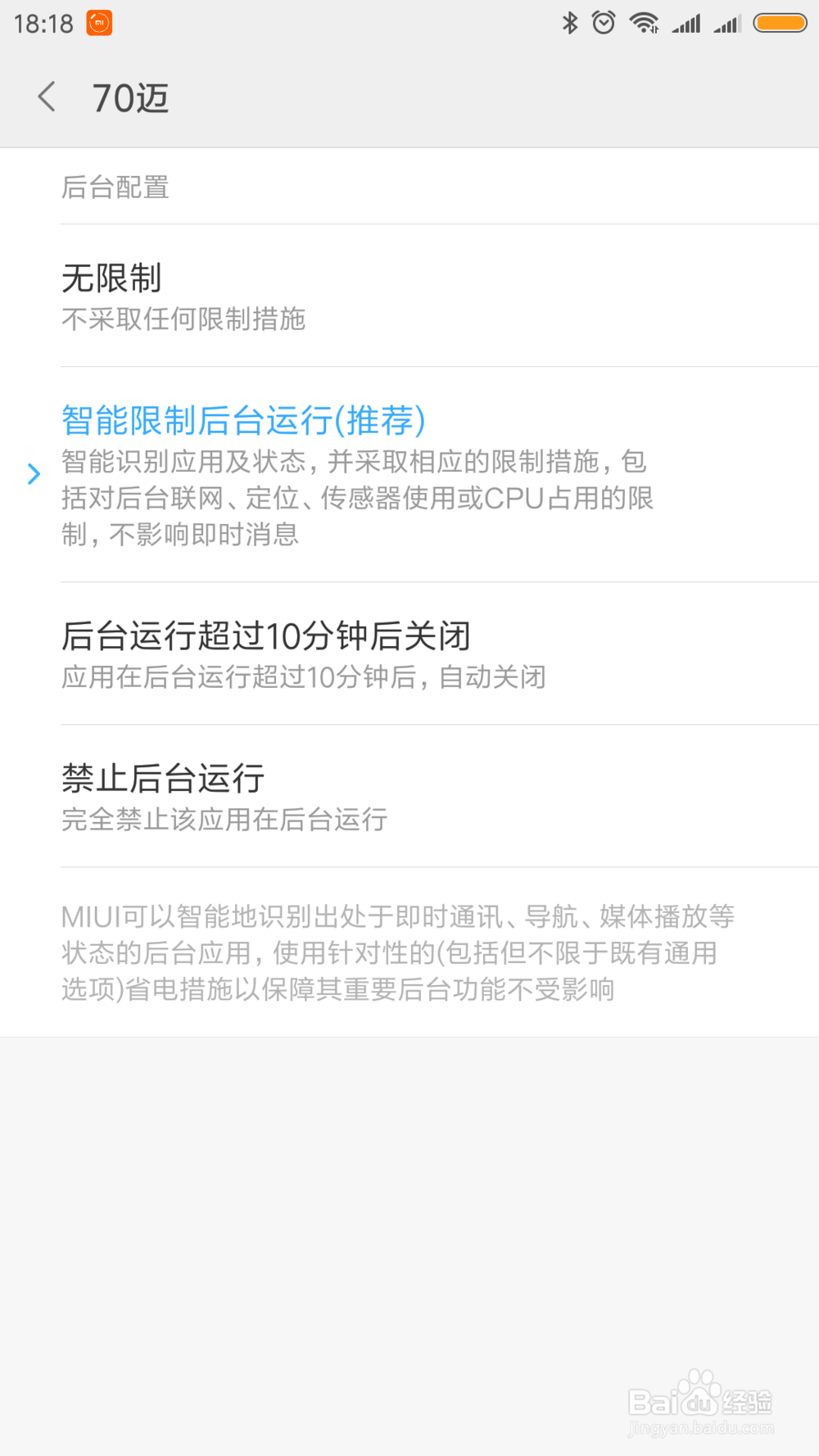Screen dimensions: 819x1456
Task: Tap the Wi-Fi status icon
Action: [645, 23]
